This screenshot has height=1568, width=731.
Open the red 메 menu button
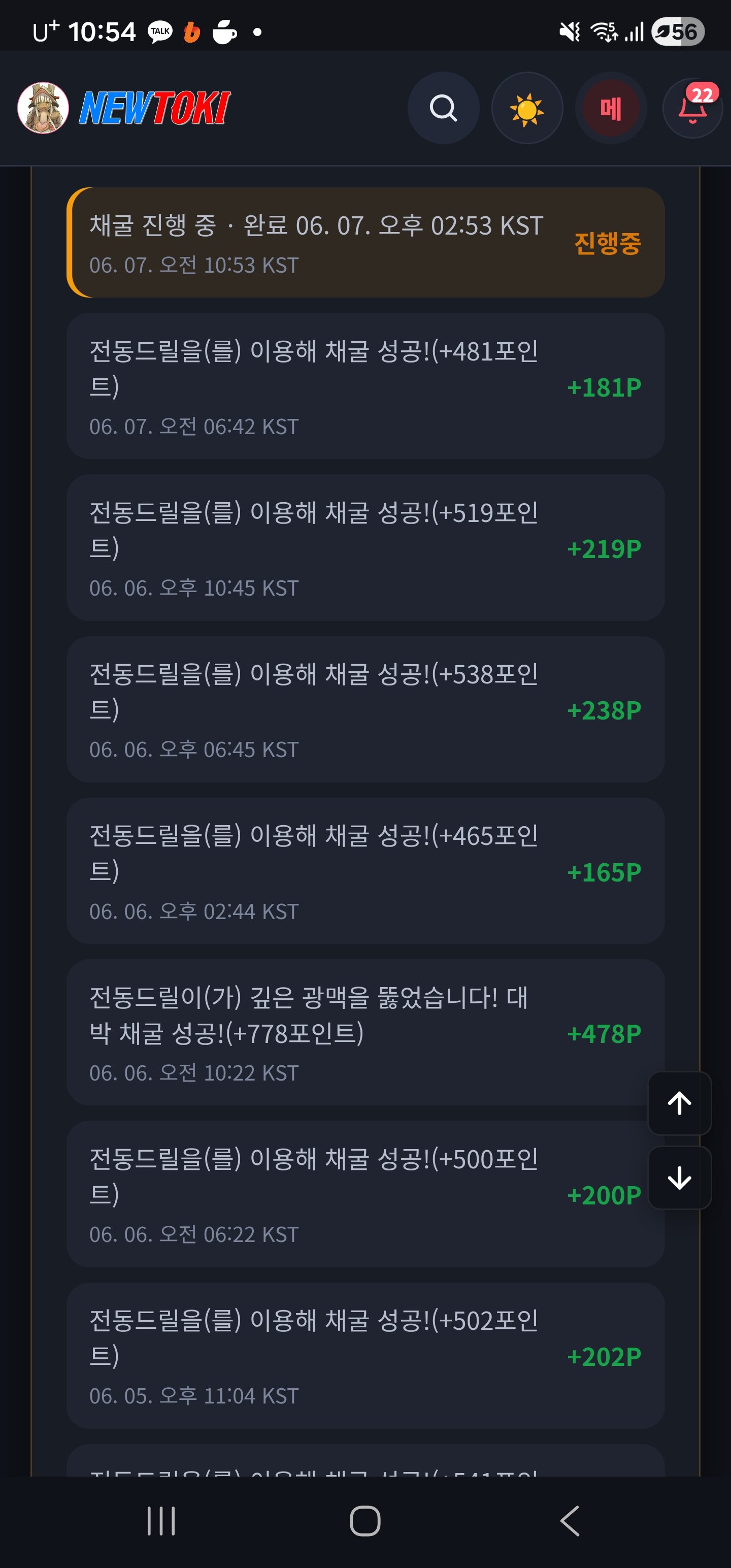(x=611, y=108)
